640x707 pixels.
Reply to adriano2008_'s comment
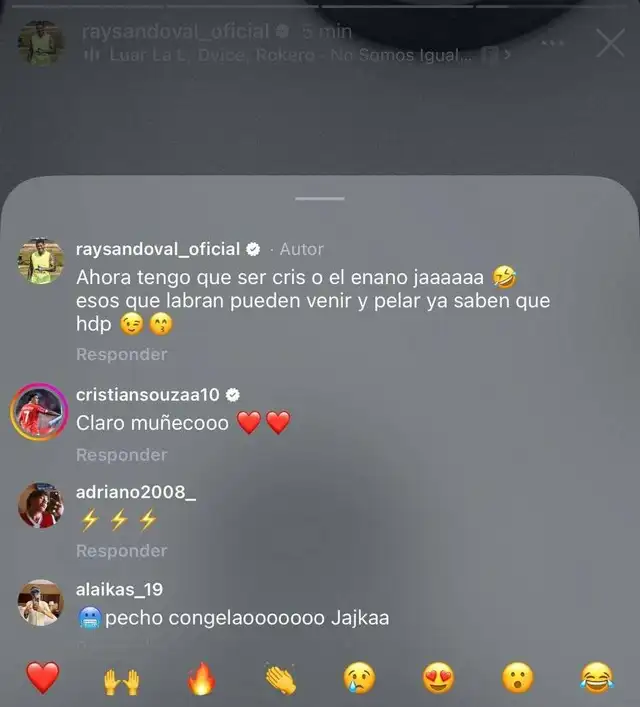[x=121, y=550]
